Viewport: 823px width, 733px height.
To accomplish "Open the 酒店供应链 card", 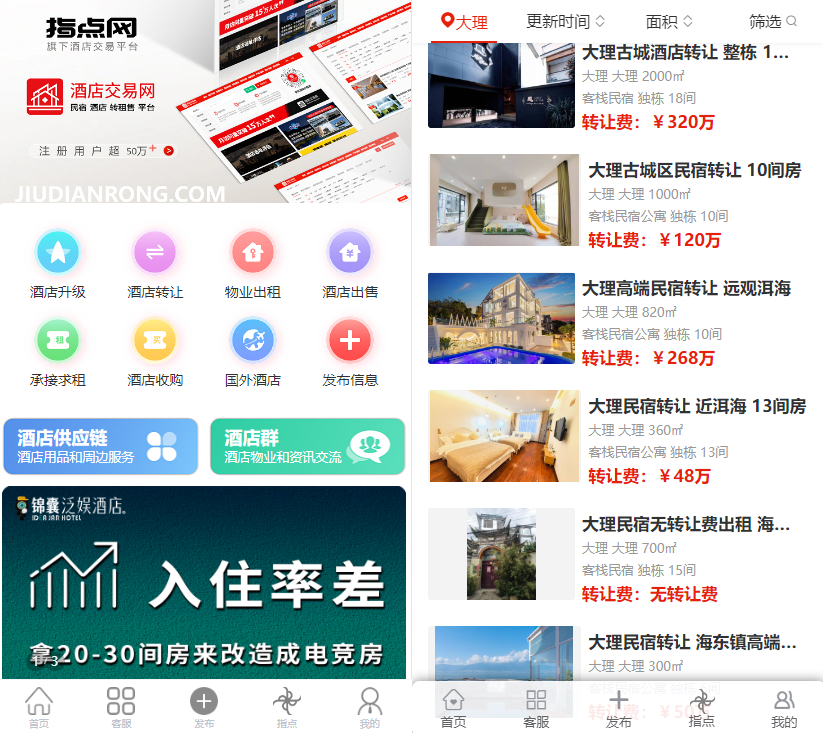I will [101, 446].
